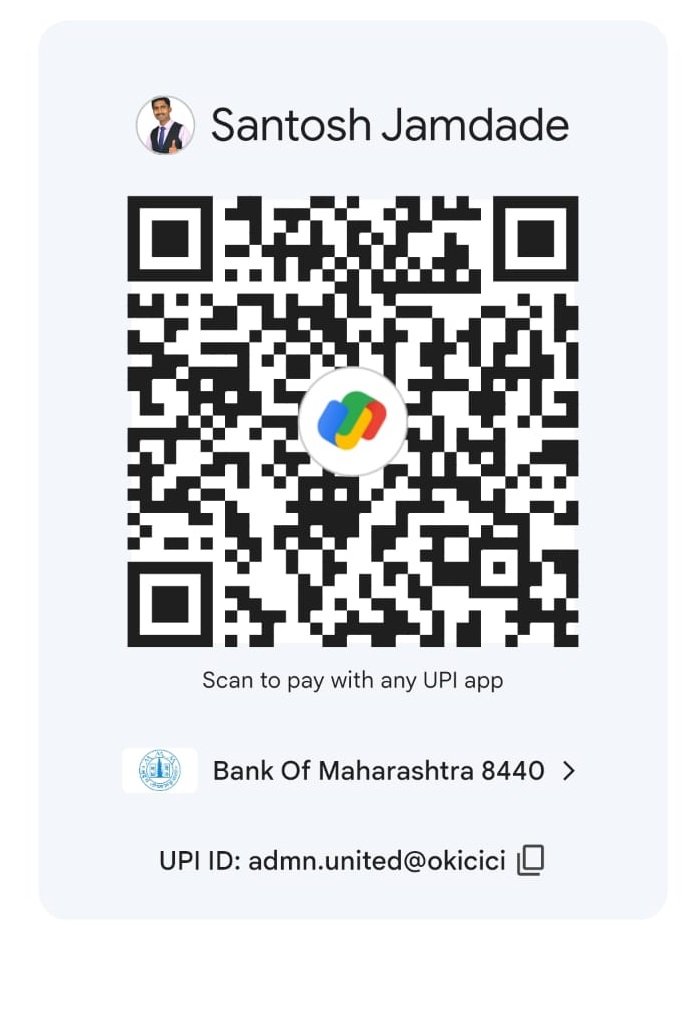Viewport: 681px width, 1015px height.
Task: Open Bank Of Maharashtra 8440 account selector
Action: click(350, 770)
